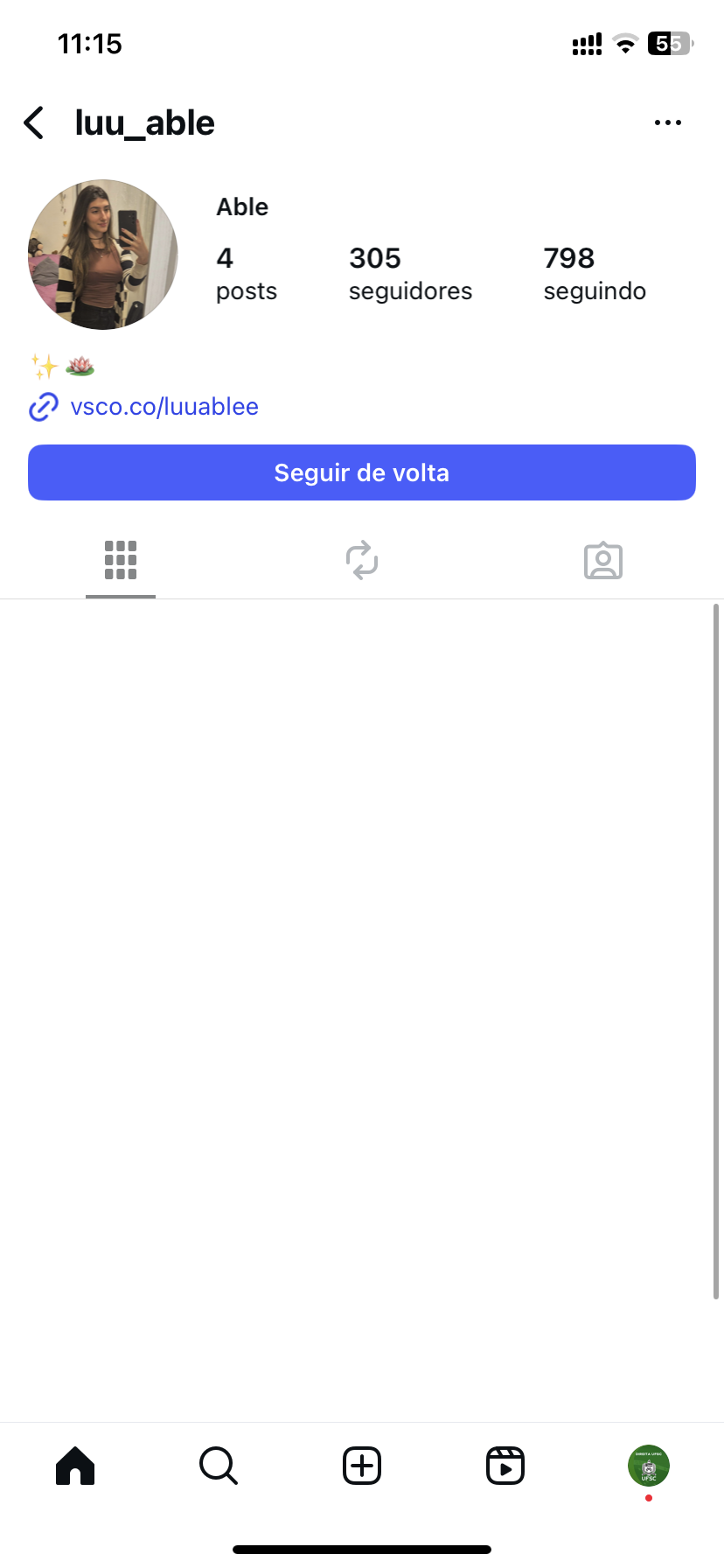This screenshot has height=1568, width=724.
Task: Switch to the tagged photos tab
Action: click(603, 561)
